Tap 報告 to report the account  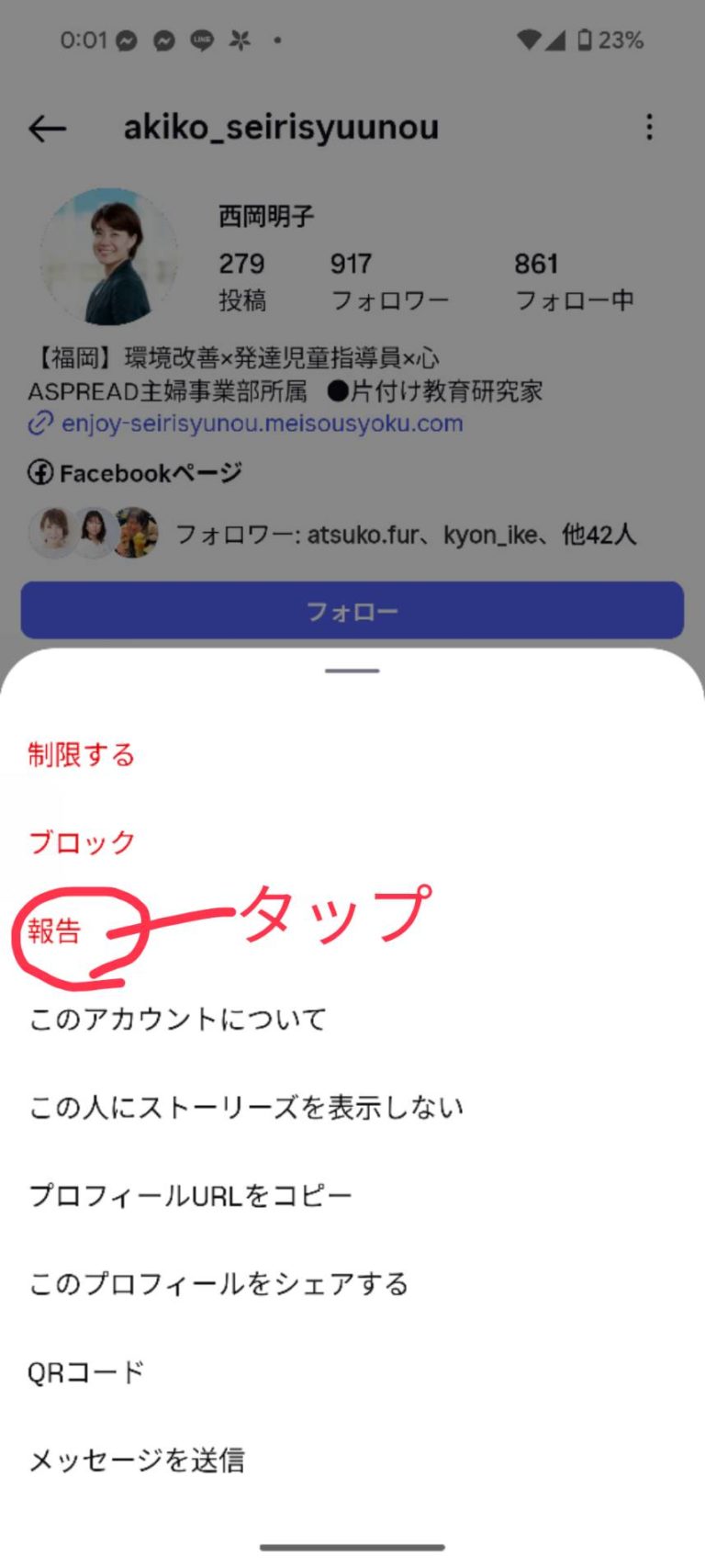pos(55,931)
